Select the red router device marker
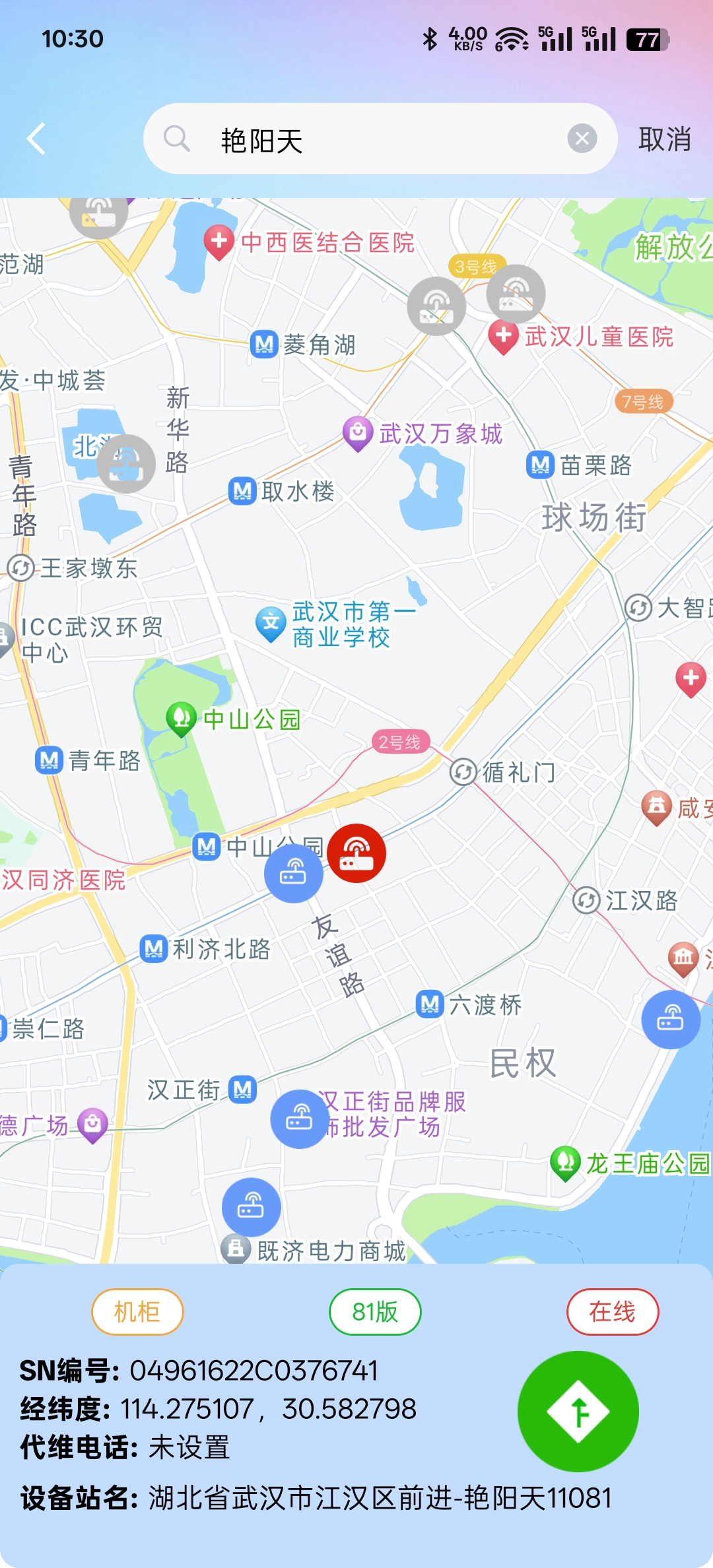This screenshot has height=1568, width=713. click(x=355, y=853)
